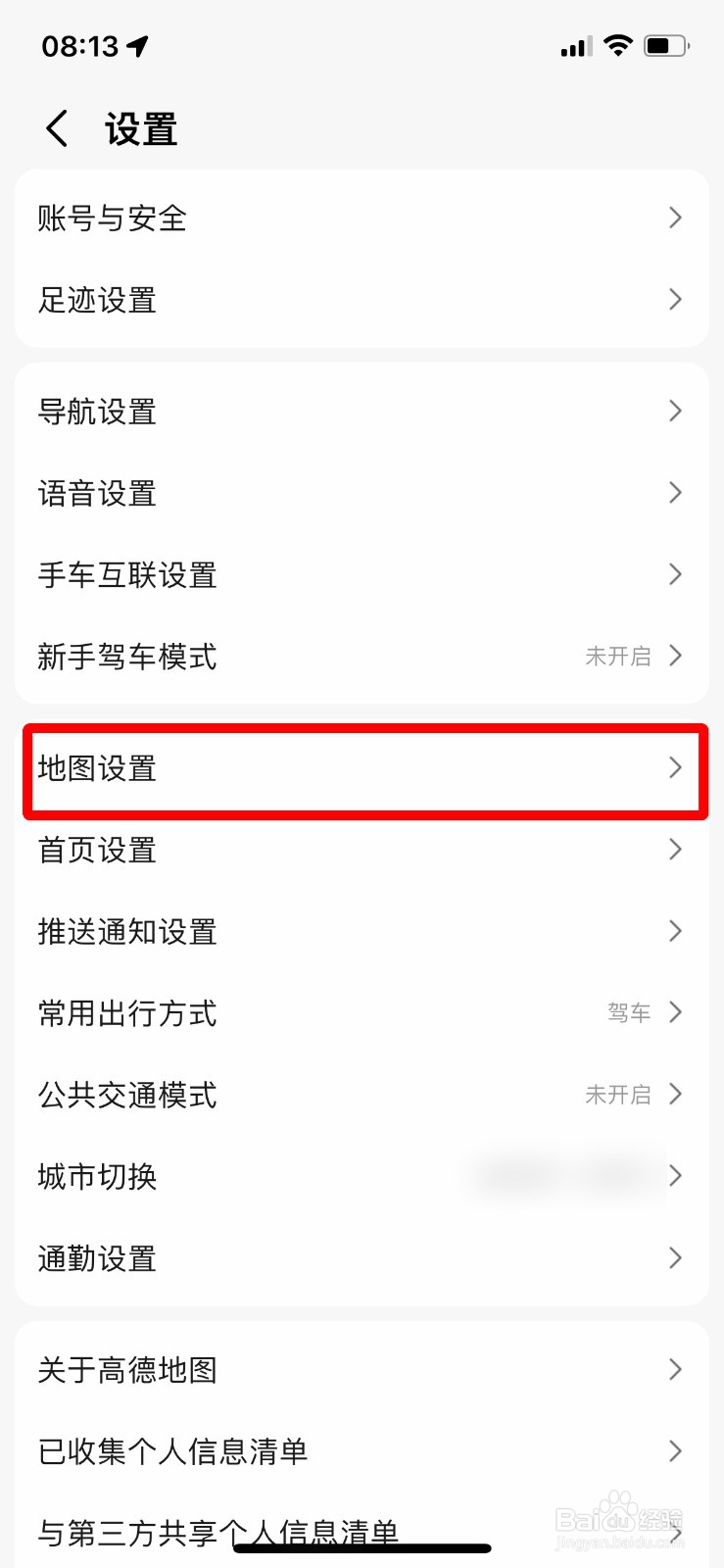Expand the 地图设置 entry via its chevron
724x1568 pixels.
point(674,770)
